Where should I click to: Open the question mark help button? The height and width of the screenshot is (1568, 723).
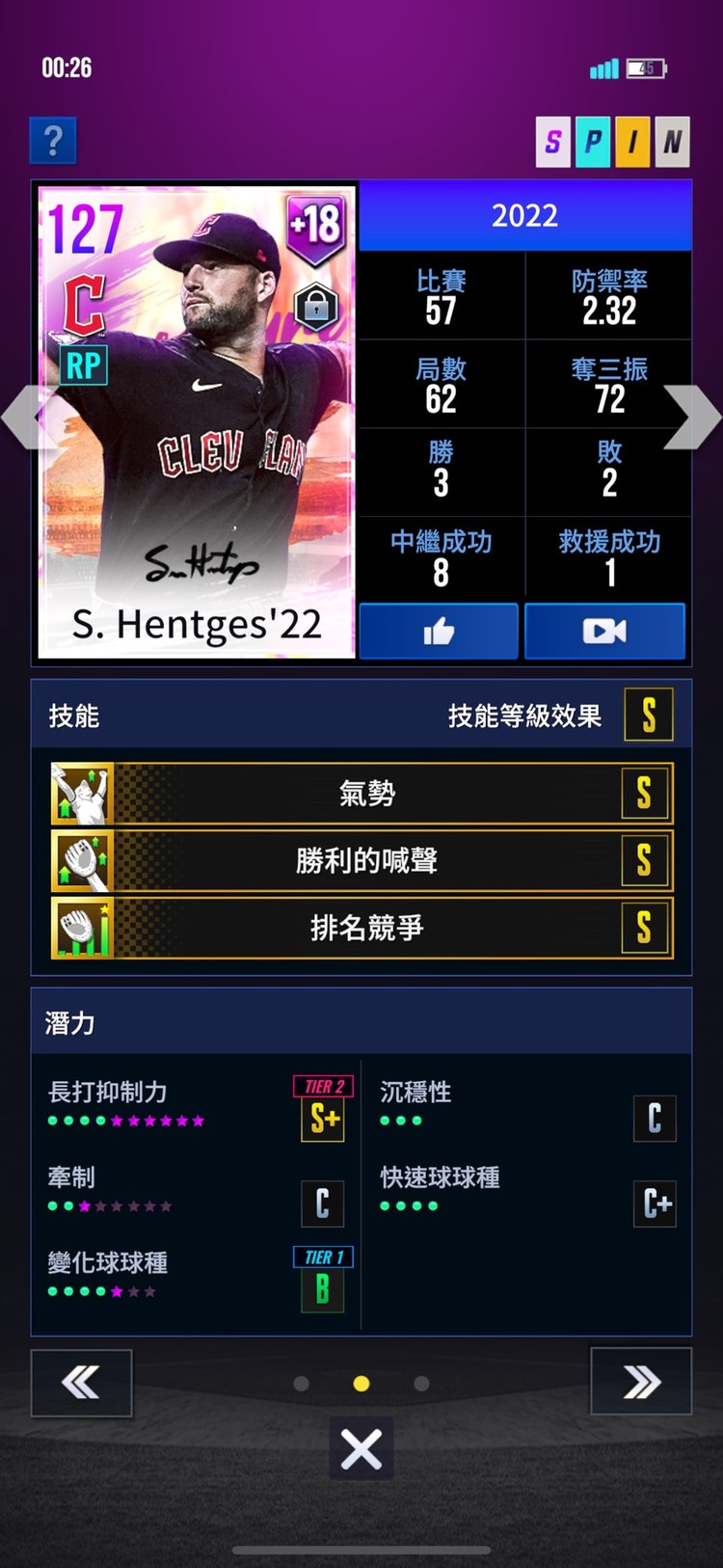point(53,142)
